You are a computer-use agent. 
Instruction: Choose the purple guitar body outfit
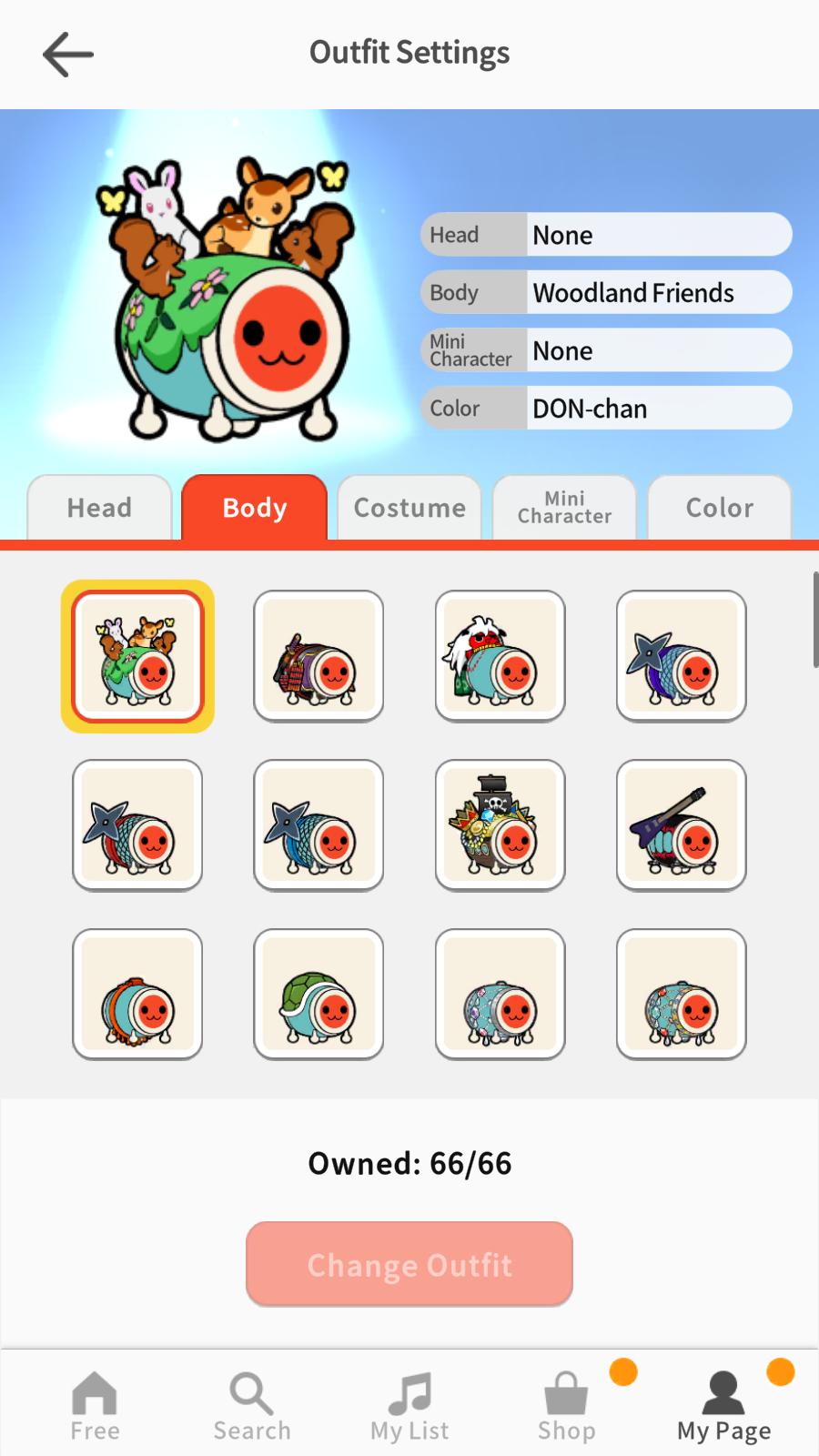coord(682,825)
